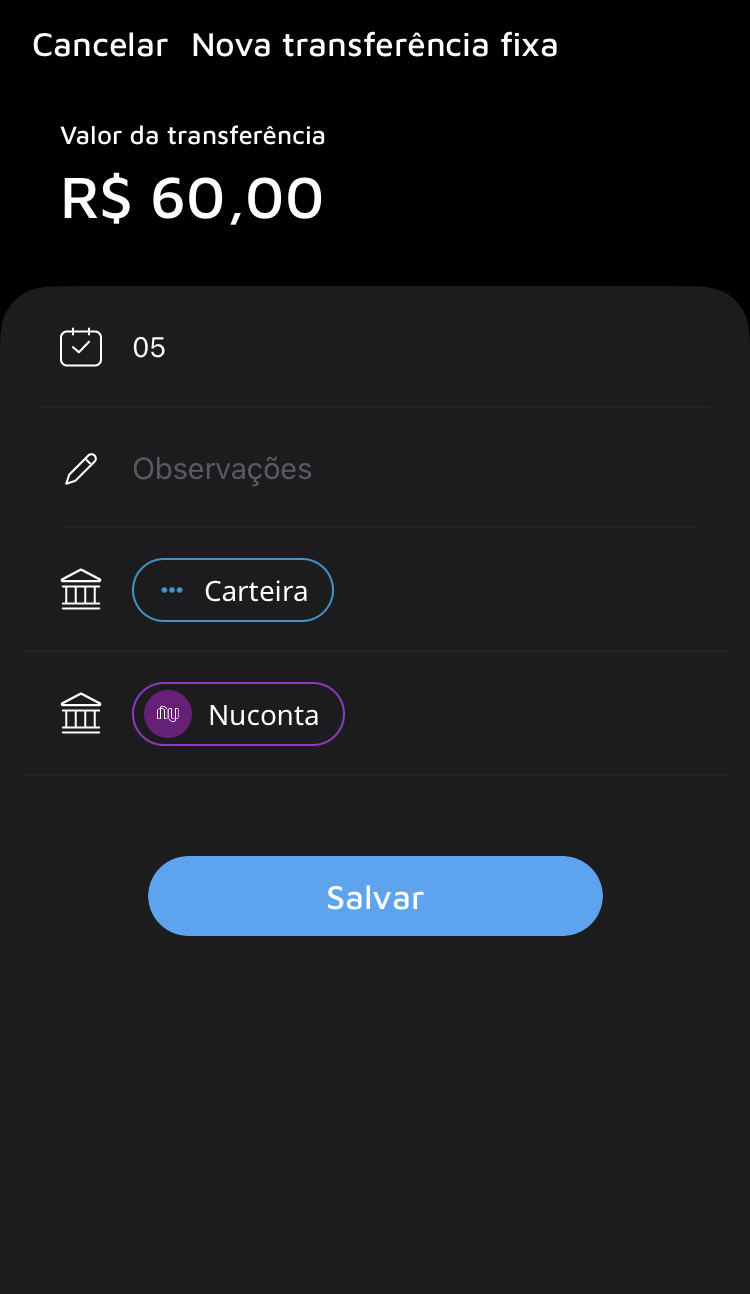Choose the Nuconta destination account chip
The height and width of the screenshot is (1294, 750).
click(x=239, y=715)
